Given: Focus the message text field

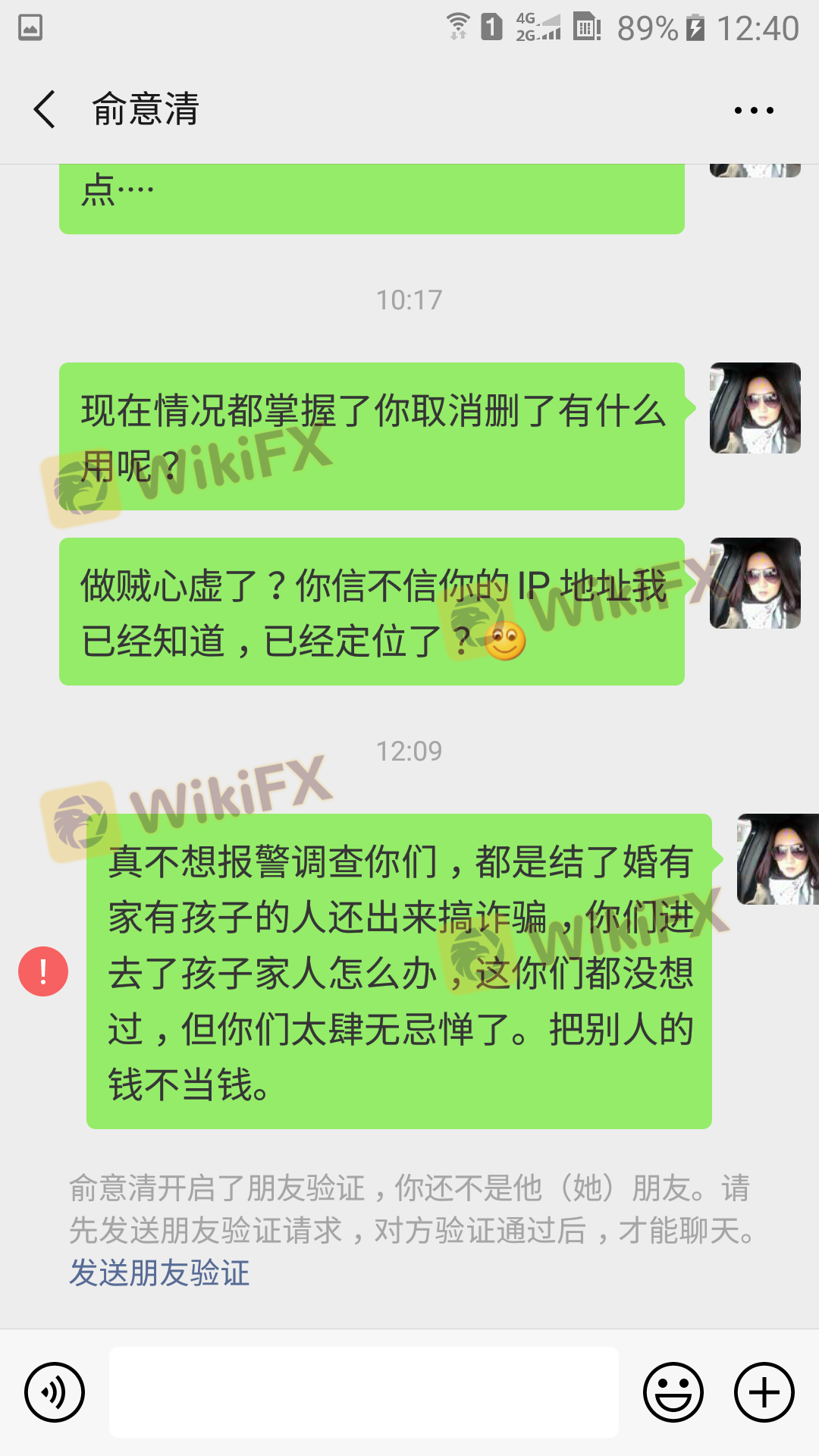Looking at the screenshot, I should click(364, 1392).
